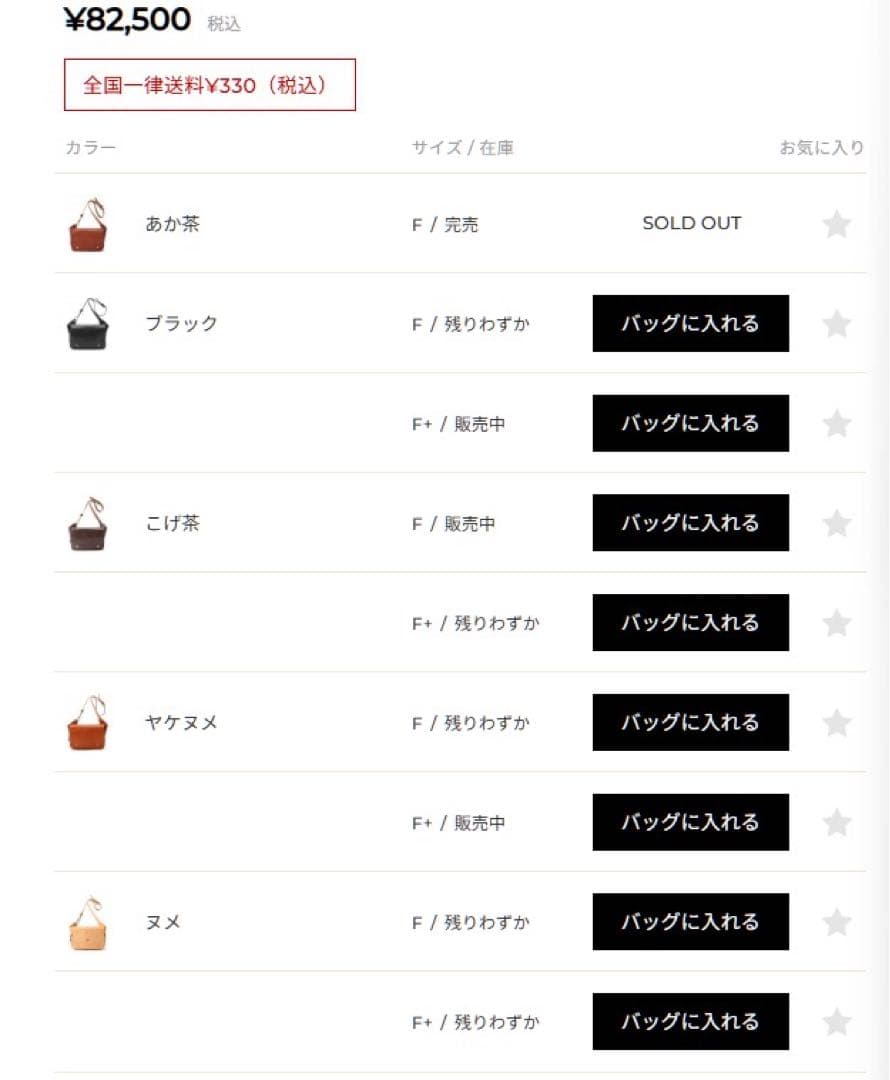Favorite the あか茶 color with the star icon
This screenshot has width=890, height=1080.
click(838, 223)
